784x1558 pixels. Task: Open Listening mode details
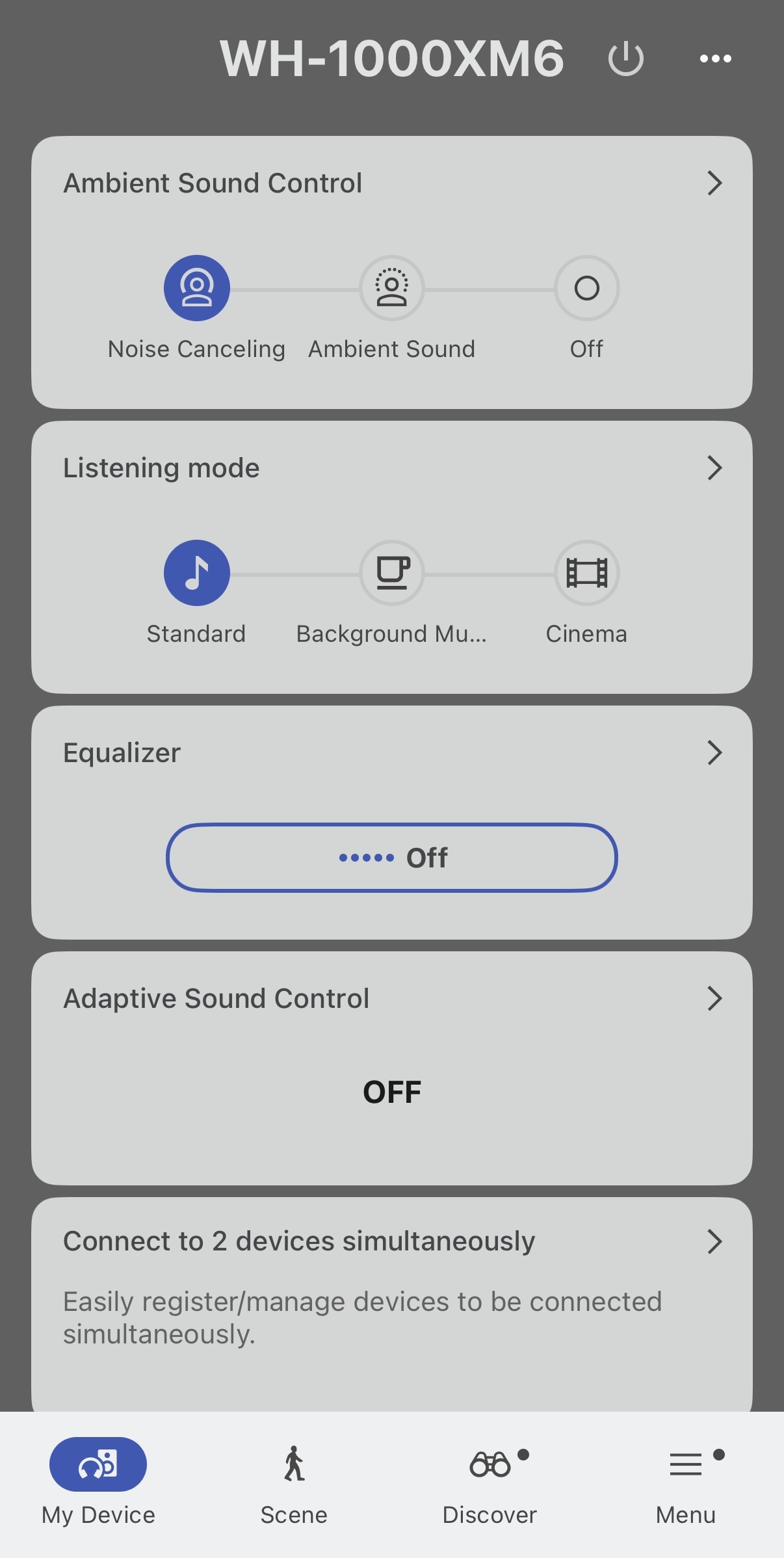[714, 468]
